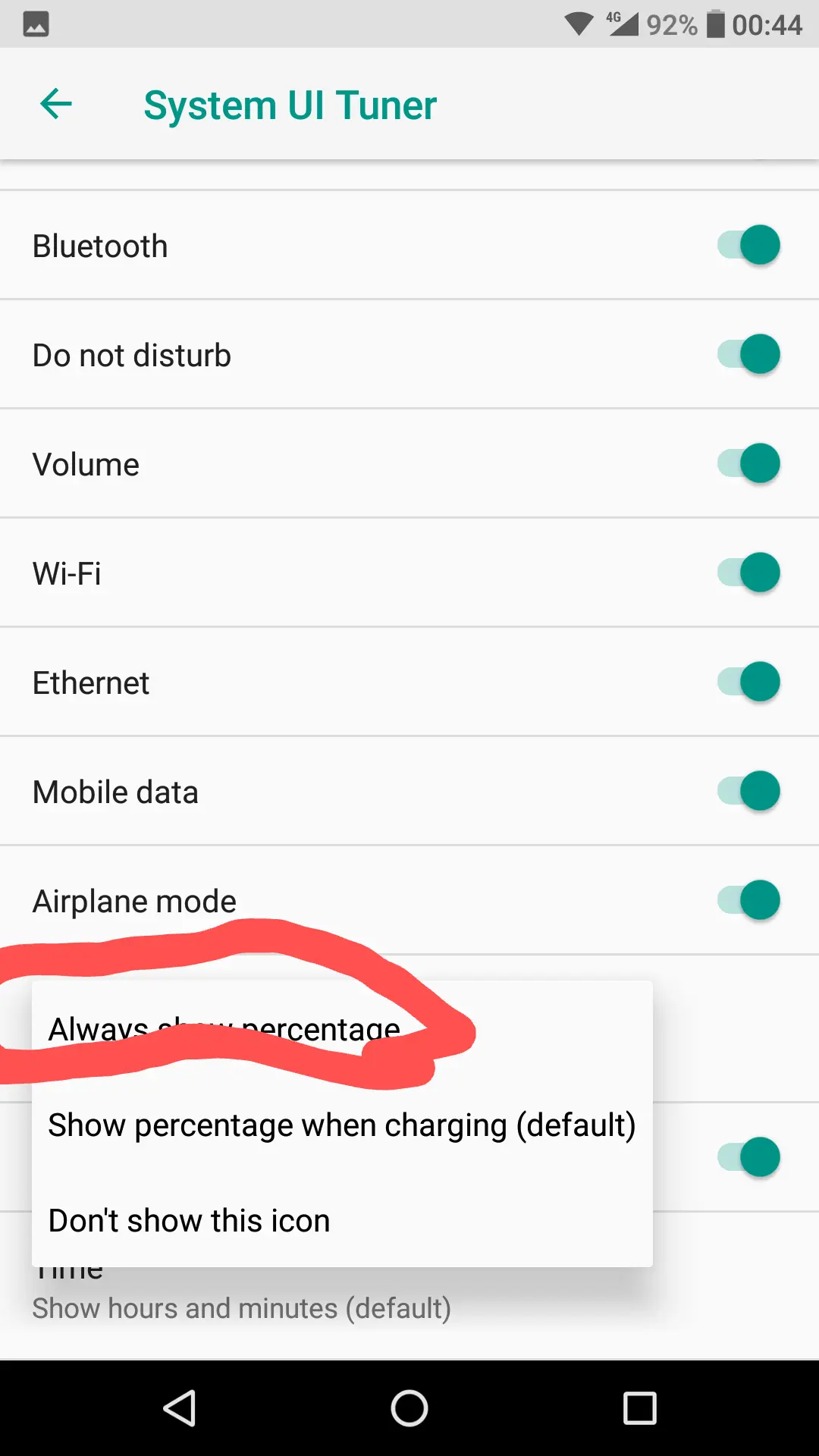Select Don't show this icon

[342, 1220]
